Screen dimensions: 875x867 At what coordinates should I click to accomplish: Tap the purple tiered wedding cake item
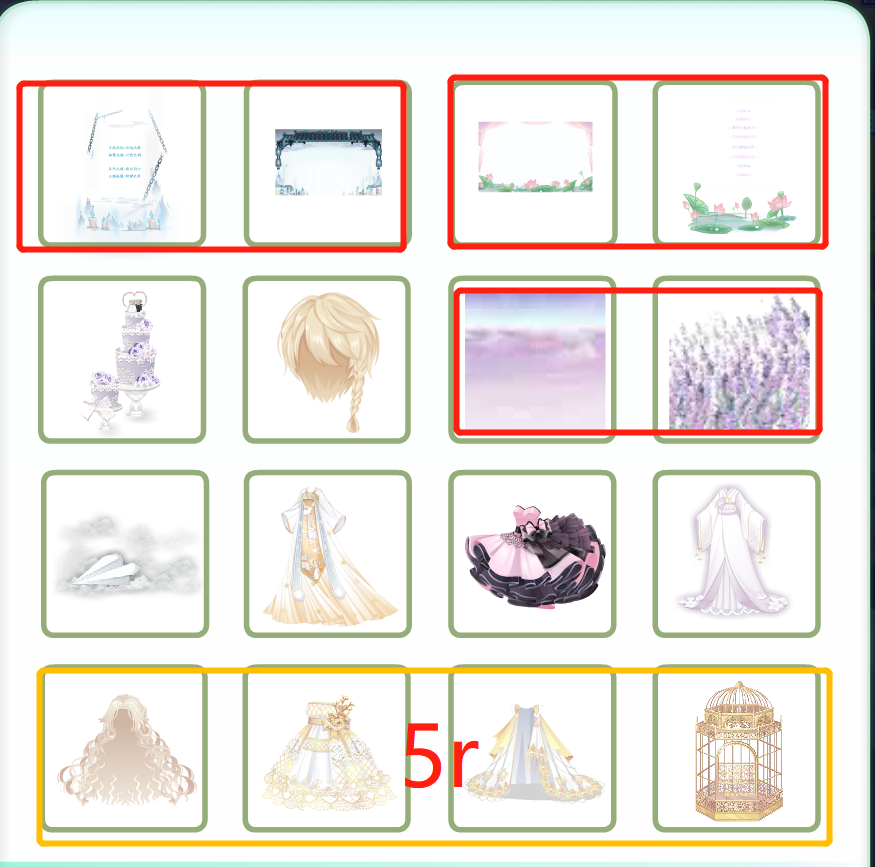[122, 360]
